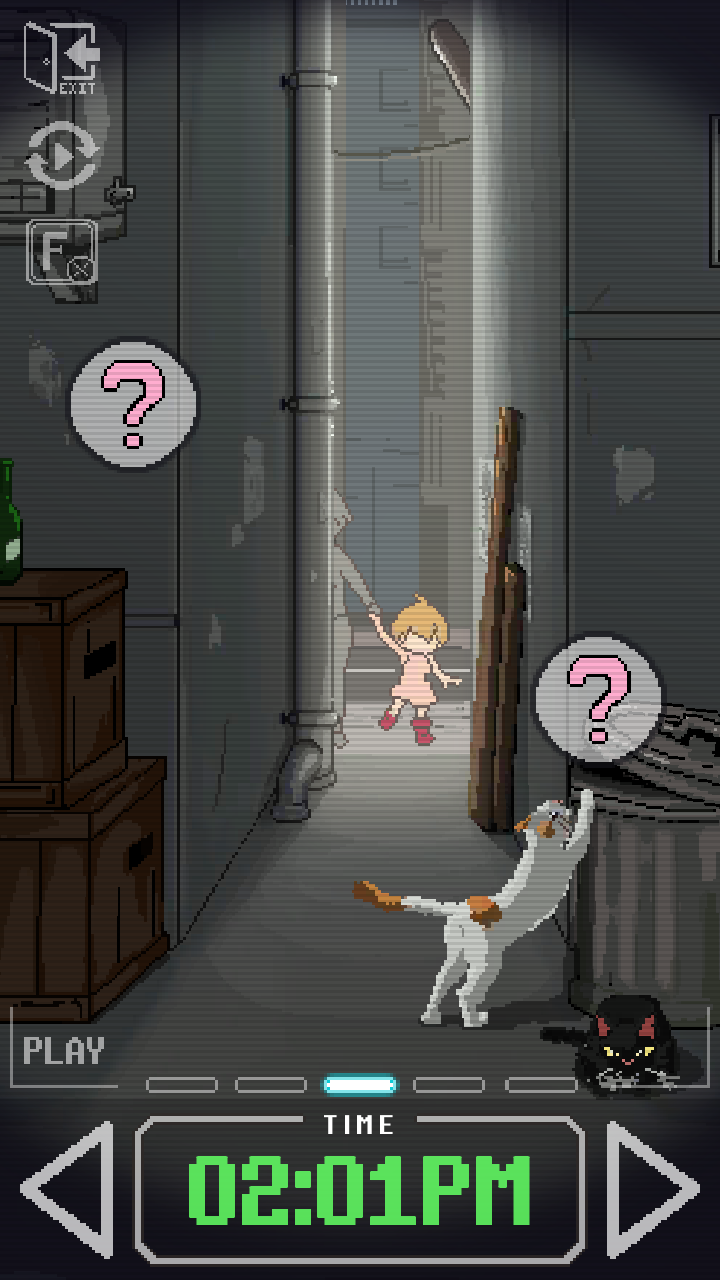Tap the question mark bubble near the bottle
The height and width of the screenshot is (1280, 720).
[x=133, y=403]
